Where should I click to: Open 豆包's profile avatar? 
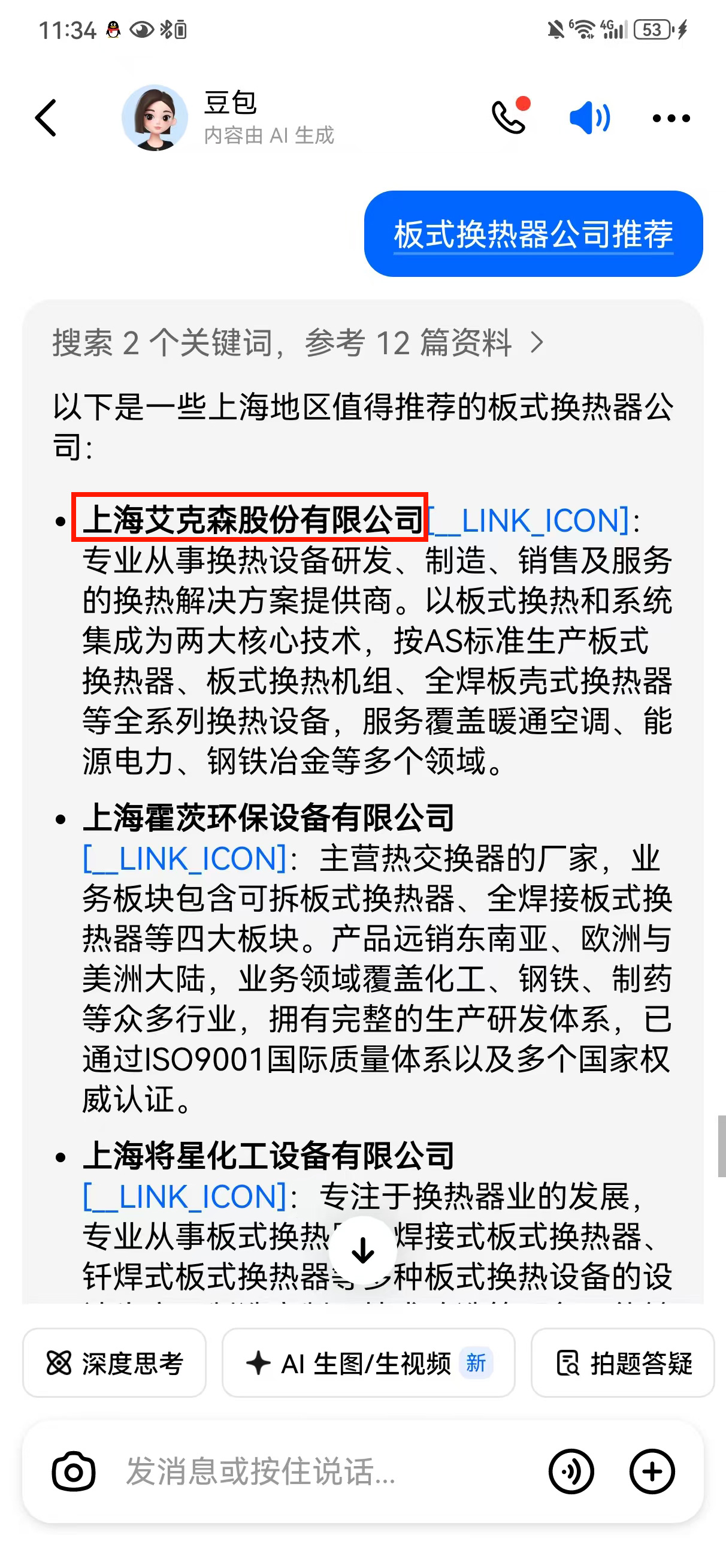(x=155, y=117)
